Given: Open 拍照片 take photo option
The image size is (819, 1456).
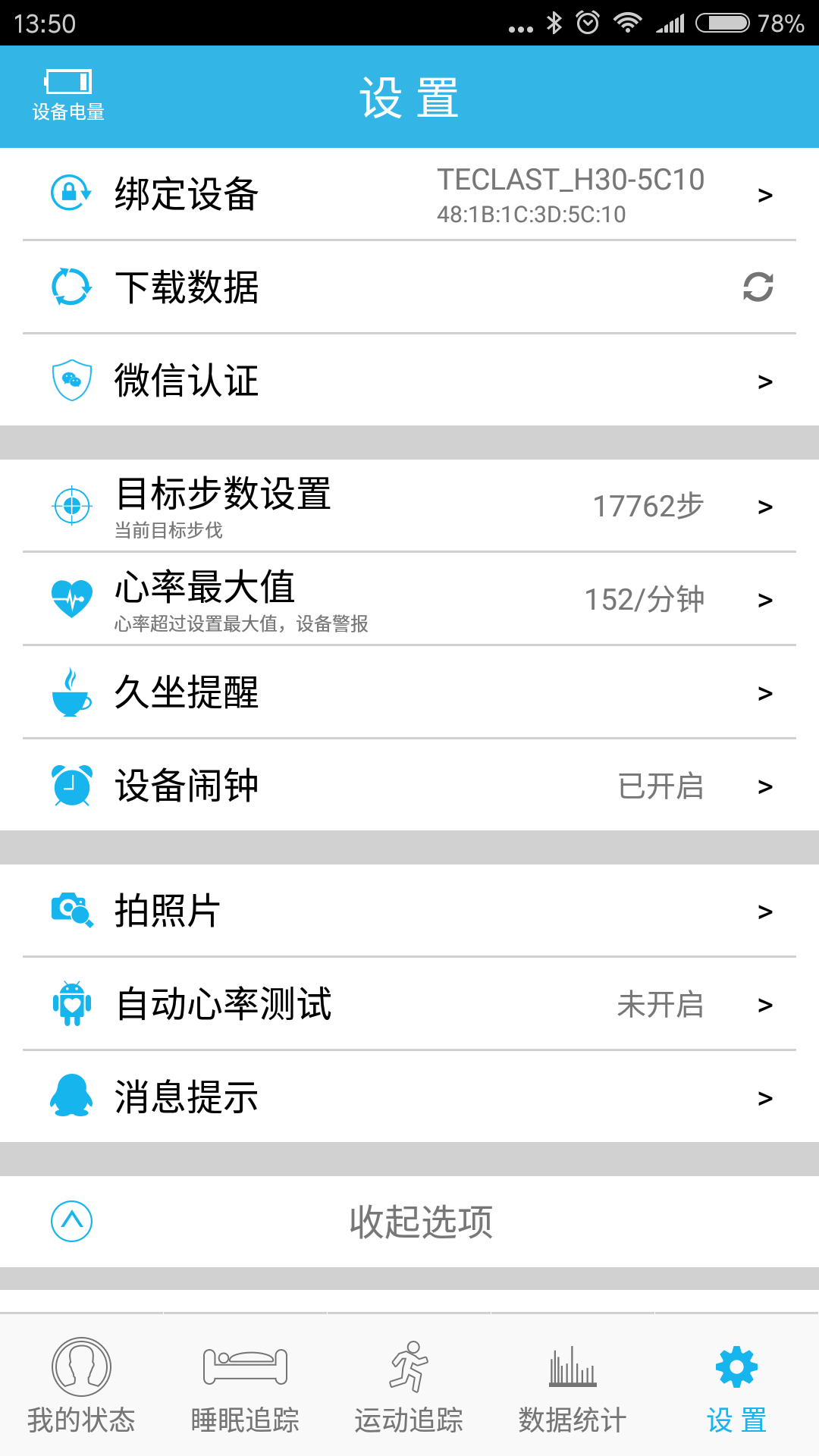Looking at the screenshot, I should (409, 911).
